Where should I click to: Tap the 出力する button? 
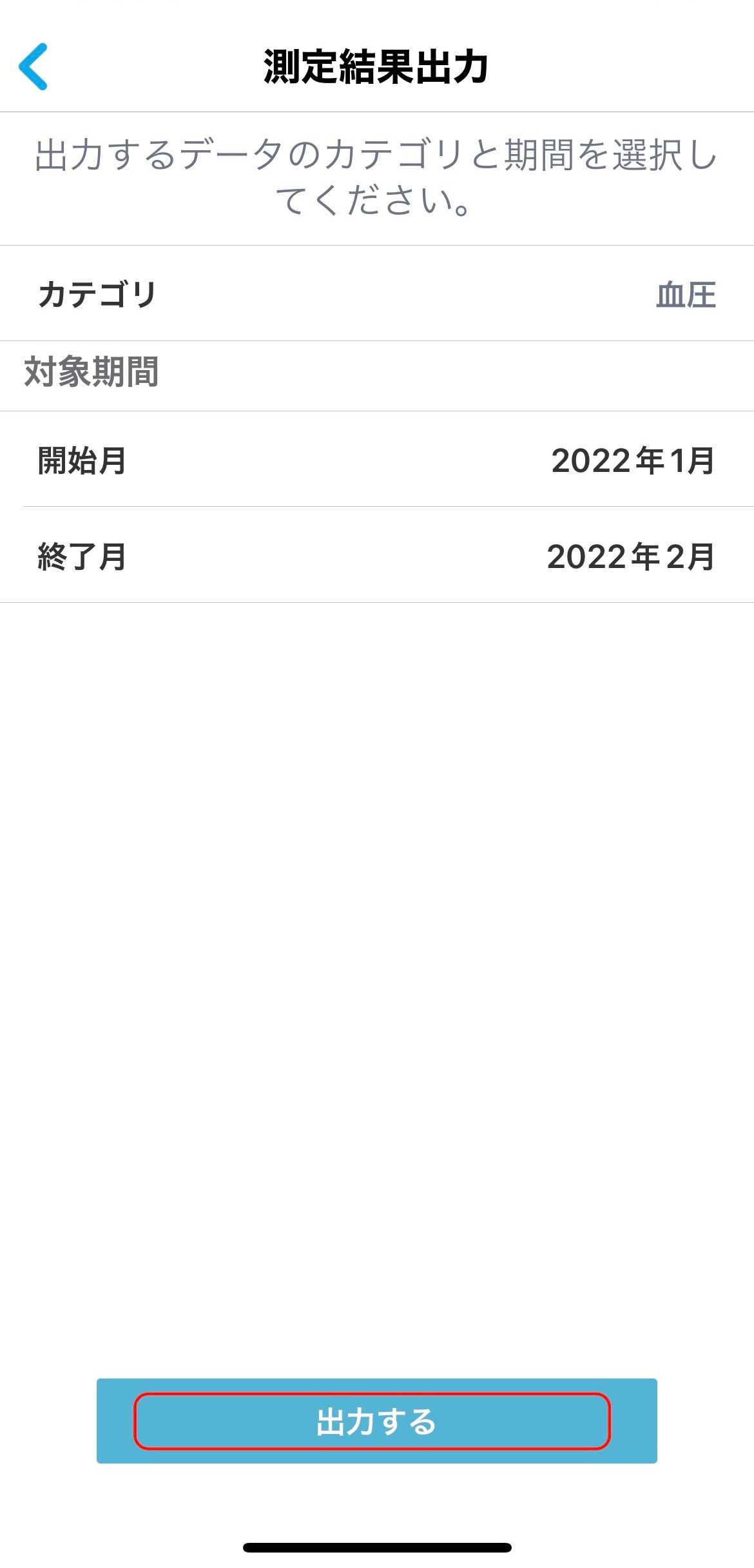[x=376, y=1421]
